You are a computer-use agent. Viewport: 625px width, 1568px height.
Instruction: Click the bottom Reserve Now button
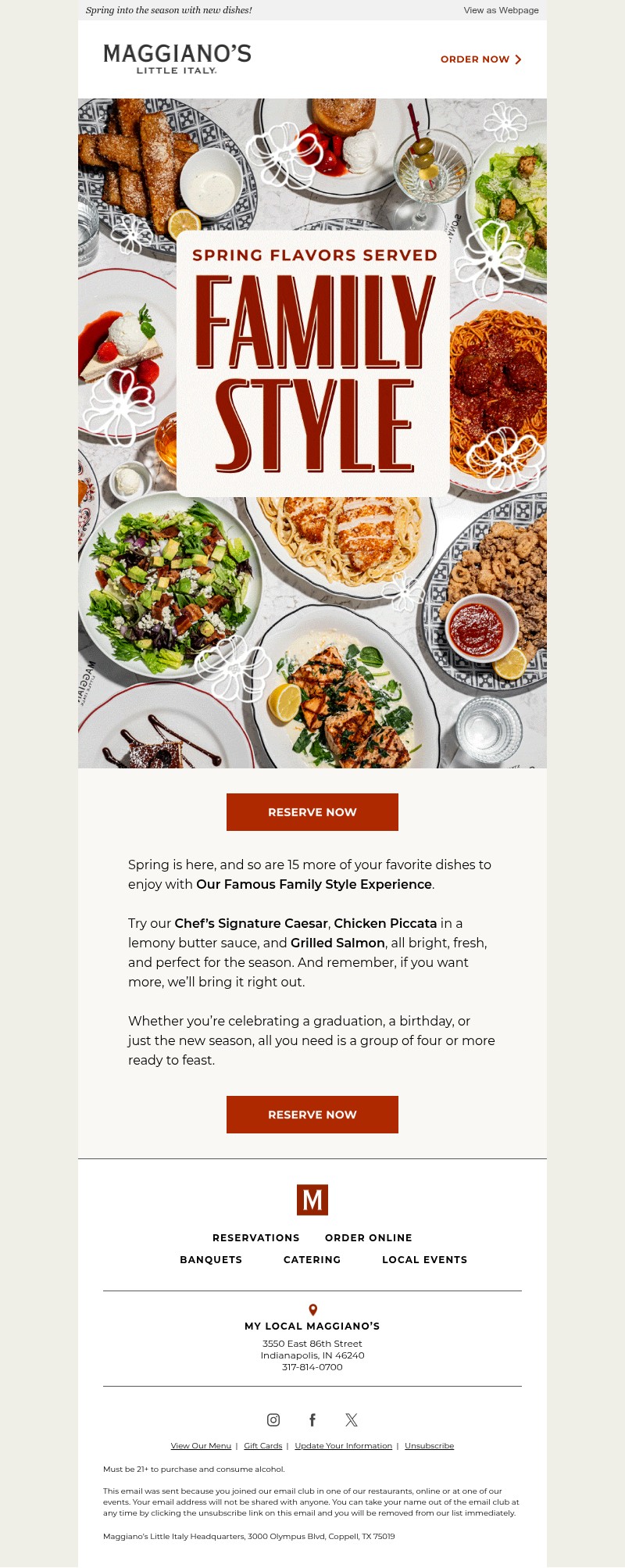(312, 1115)
